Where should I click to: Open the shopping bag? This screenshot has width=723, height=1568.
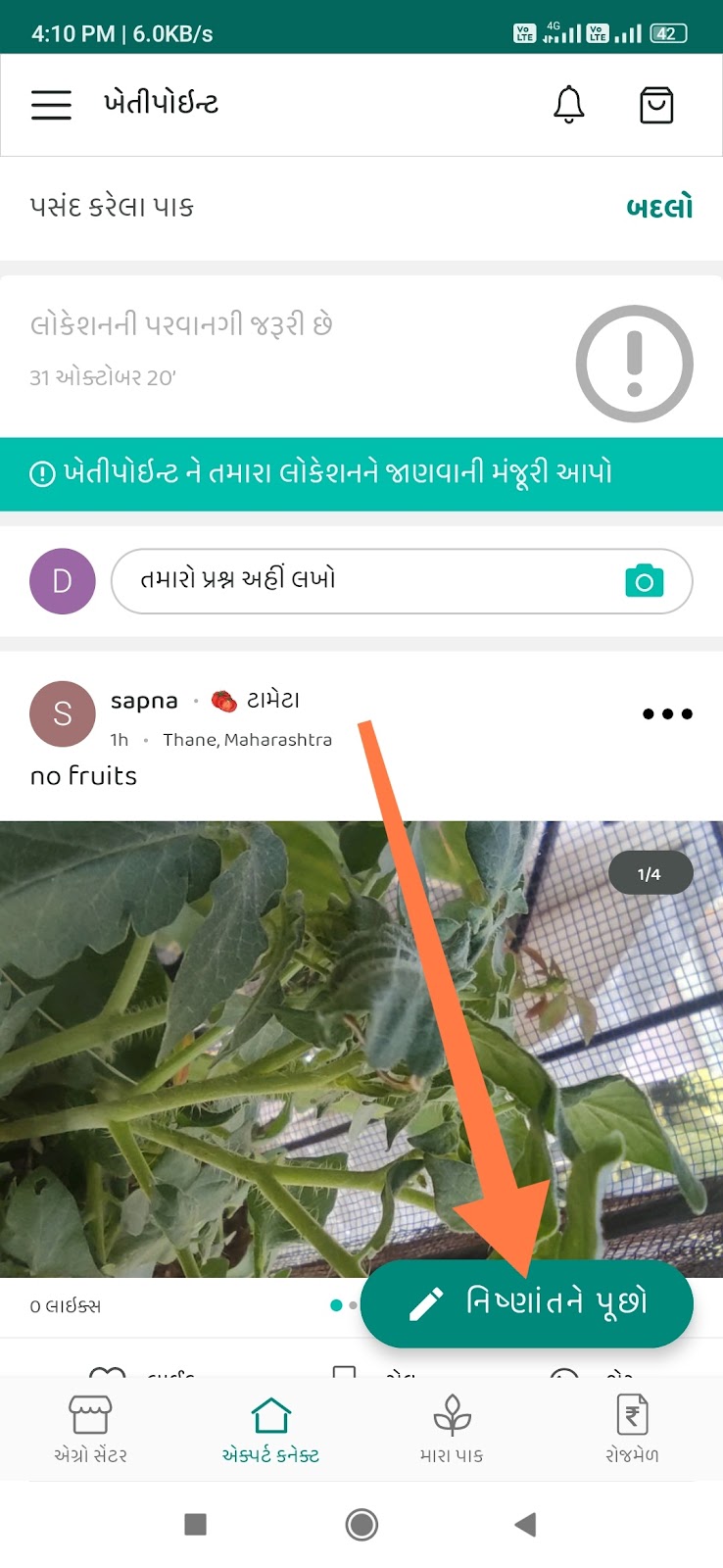(x=656, y=105)
